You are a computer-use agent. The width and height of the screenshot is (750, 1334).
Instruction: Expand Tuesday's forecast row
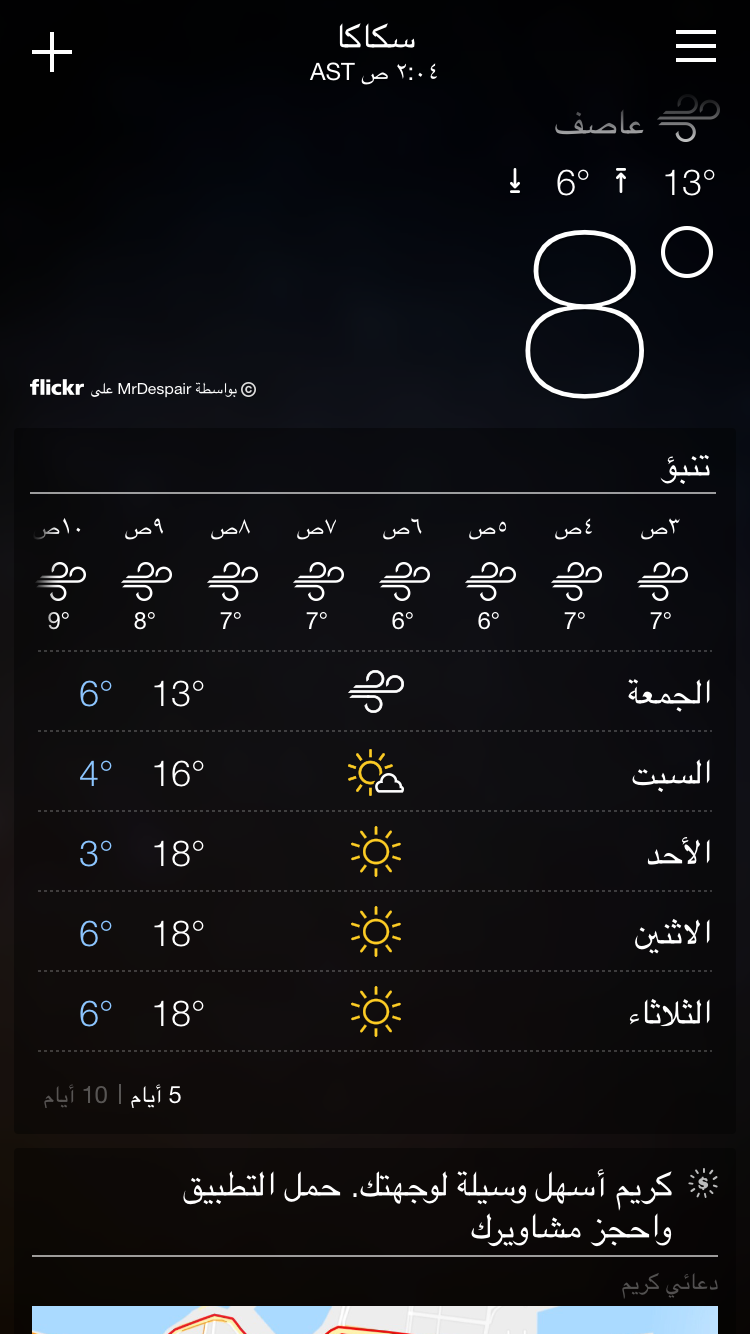375,1013
